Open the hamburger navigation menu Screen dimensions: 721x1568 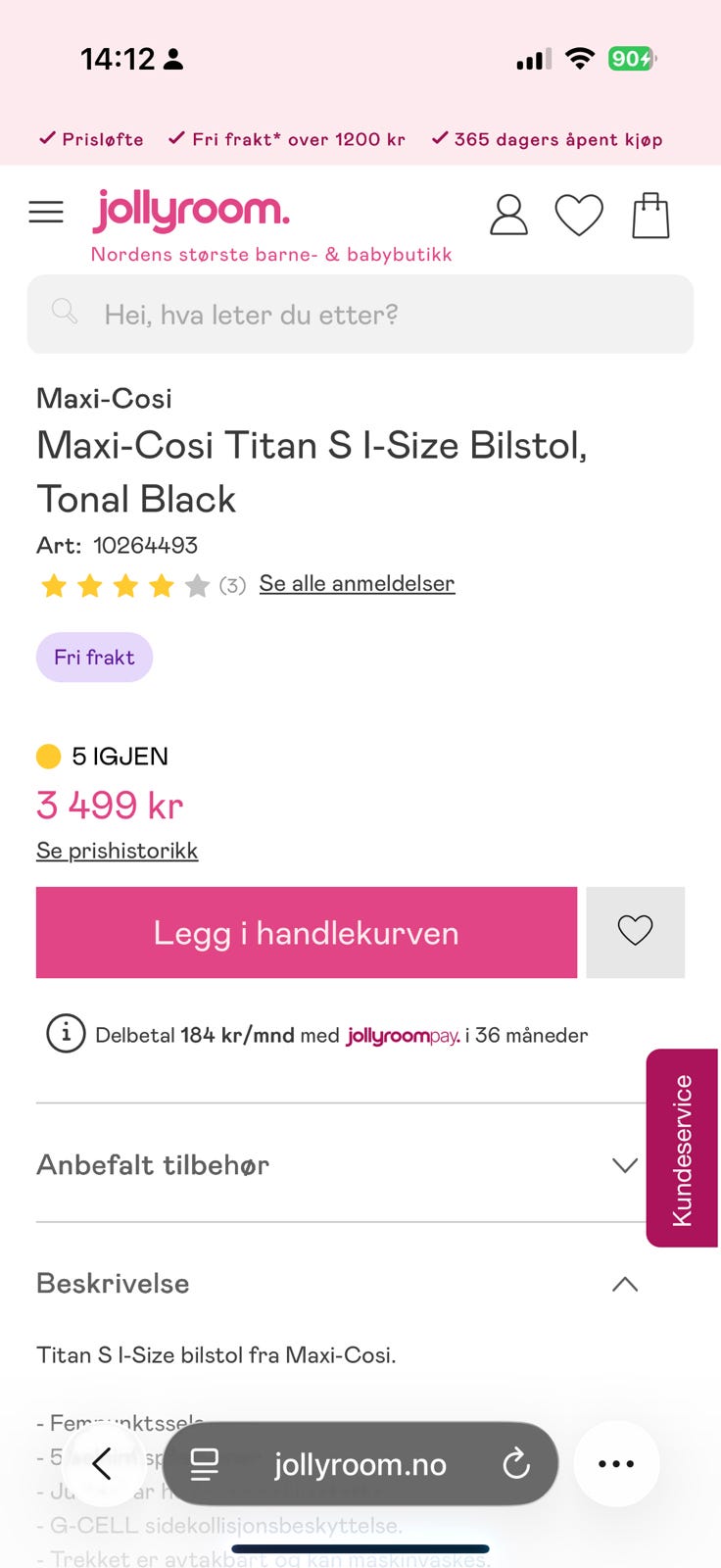[x=46, y=212]
